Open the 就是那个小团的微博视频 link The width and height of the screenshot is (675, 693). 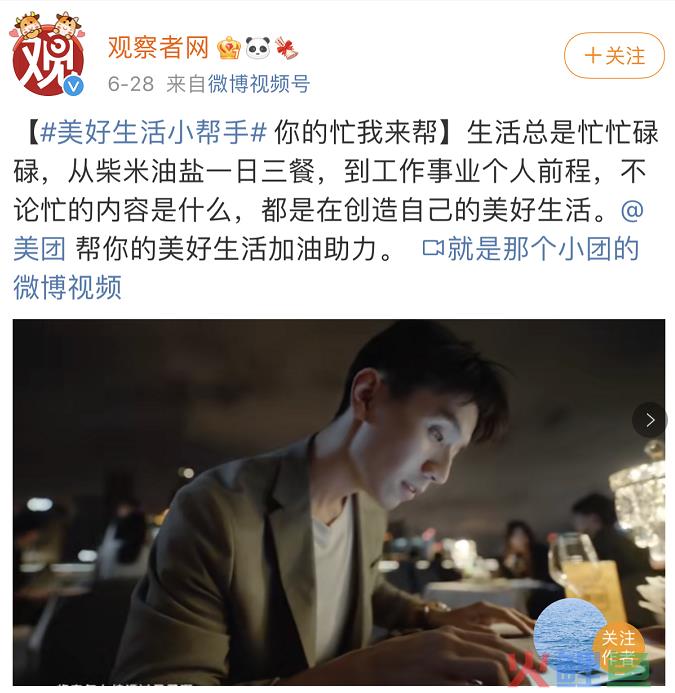point(530,249)
